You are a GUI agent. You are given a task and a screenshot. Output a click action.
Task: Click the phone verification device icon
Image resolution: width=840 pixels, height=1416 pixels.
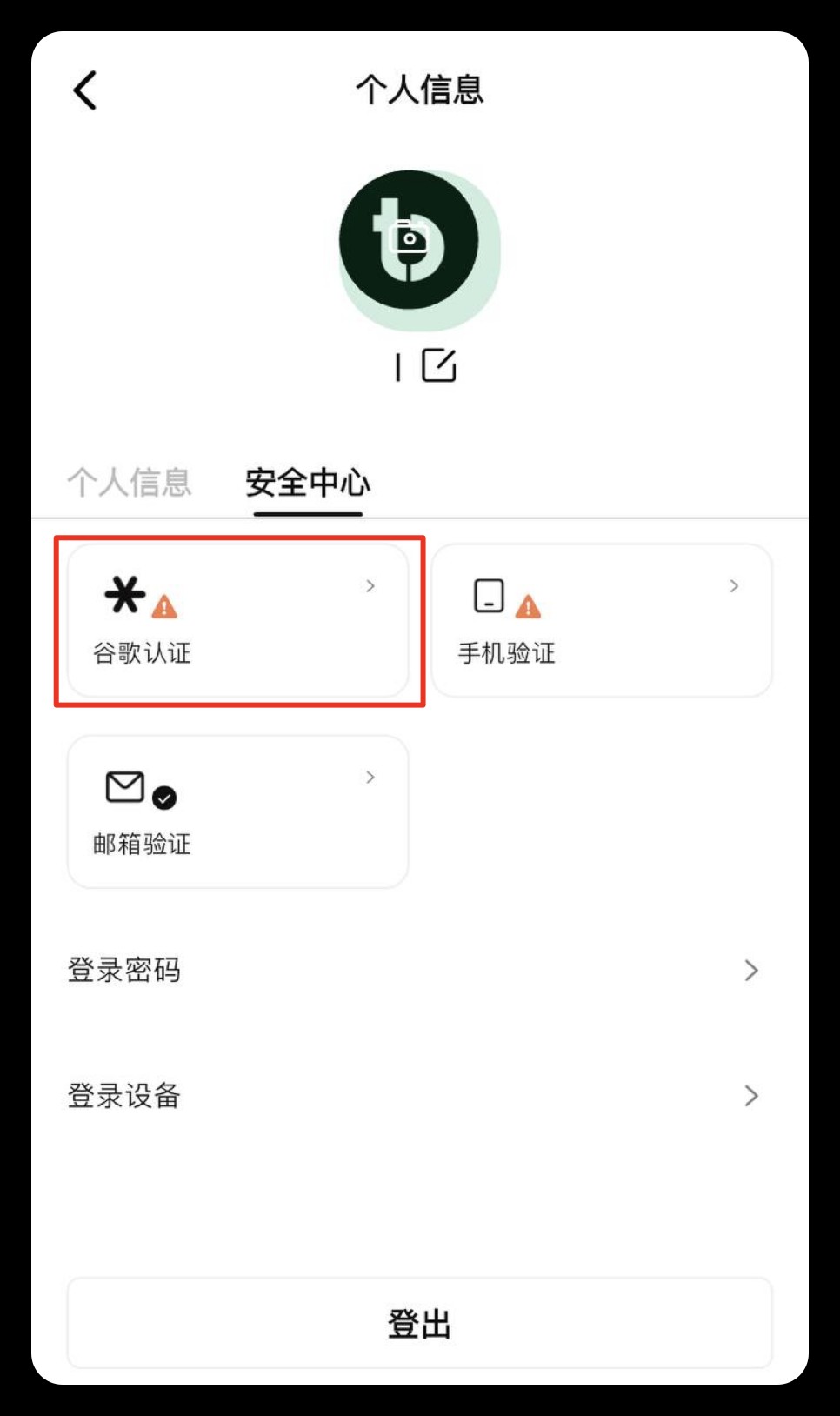490,596
